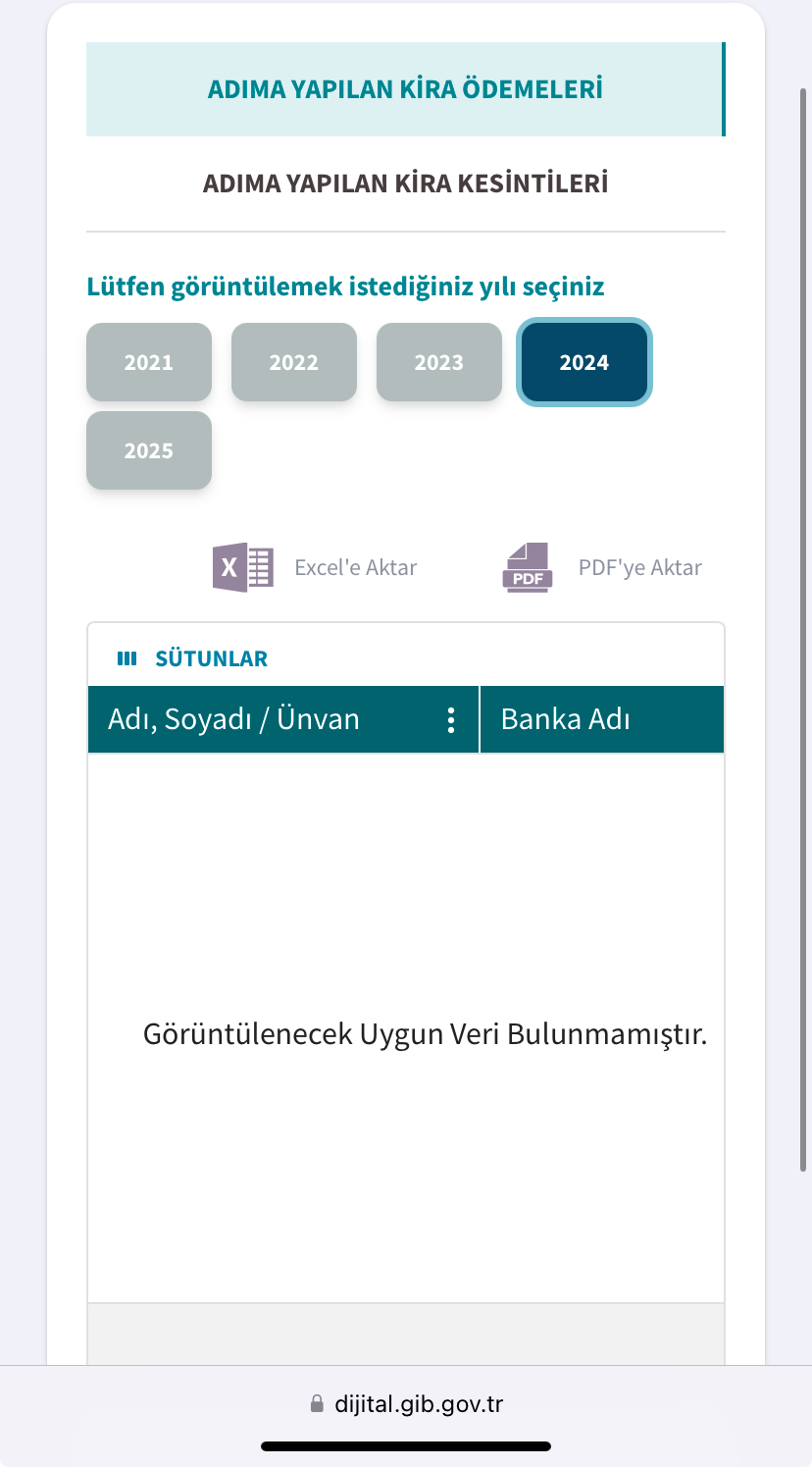The width and height of the screenshot is (812, 1467).
Task: Open the Adıma Yapılan Kira Kesintileri tab
Action: click(x=405, y=183)
